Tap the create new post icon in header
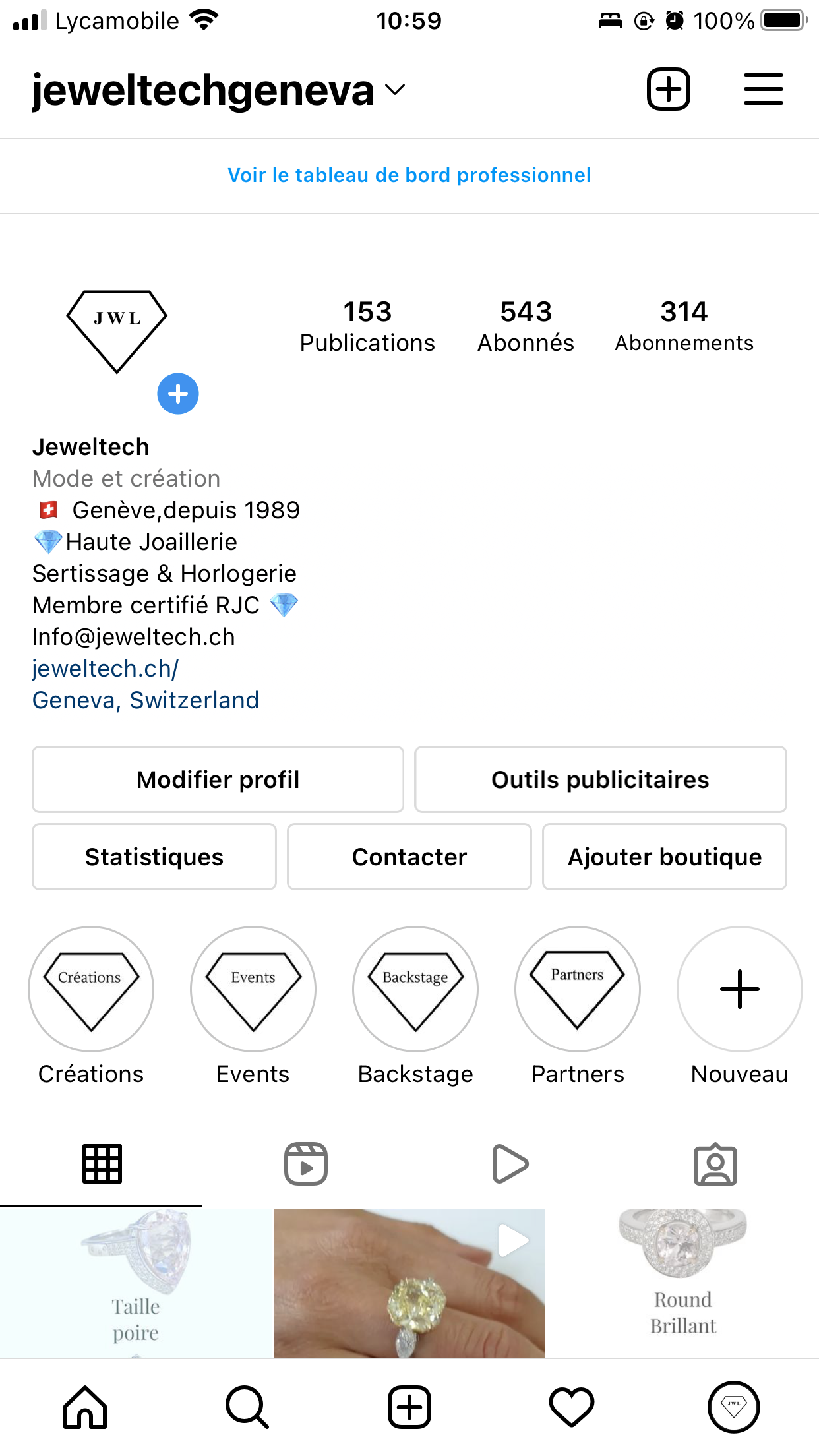 coord(668,89)
